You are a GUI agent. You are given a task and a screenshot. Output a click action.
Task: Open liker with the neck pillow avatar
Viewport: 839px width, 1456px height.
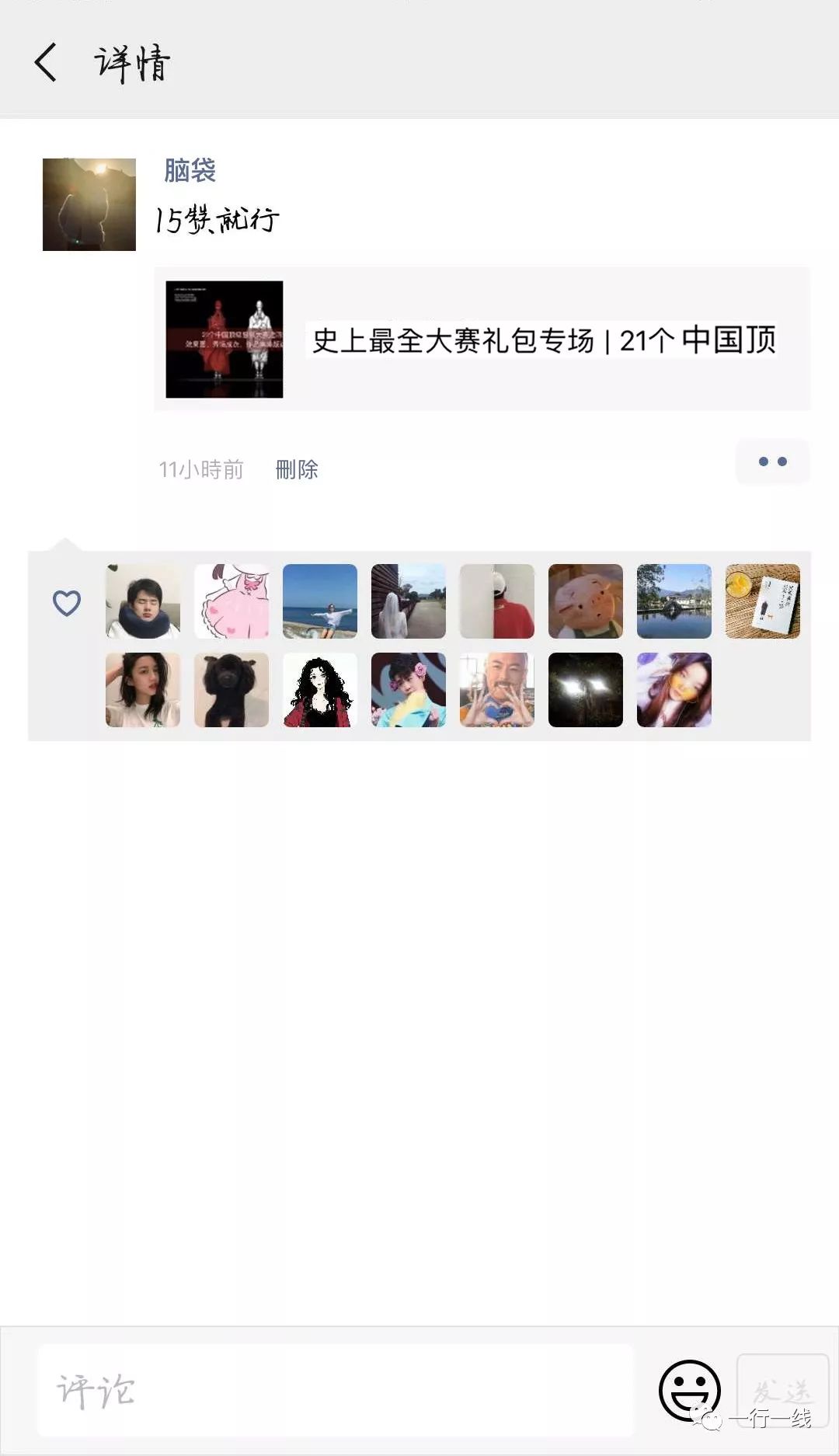click(x=143, y=601)
